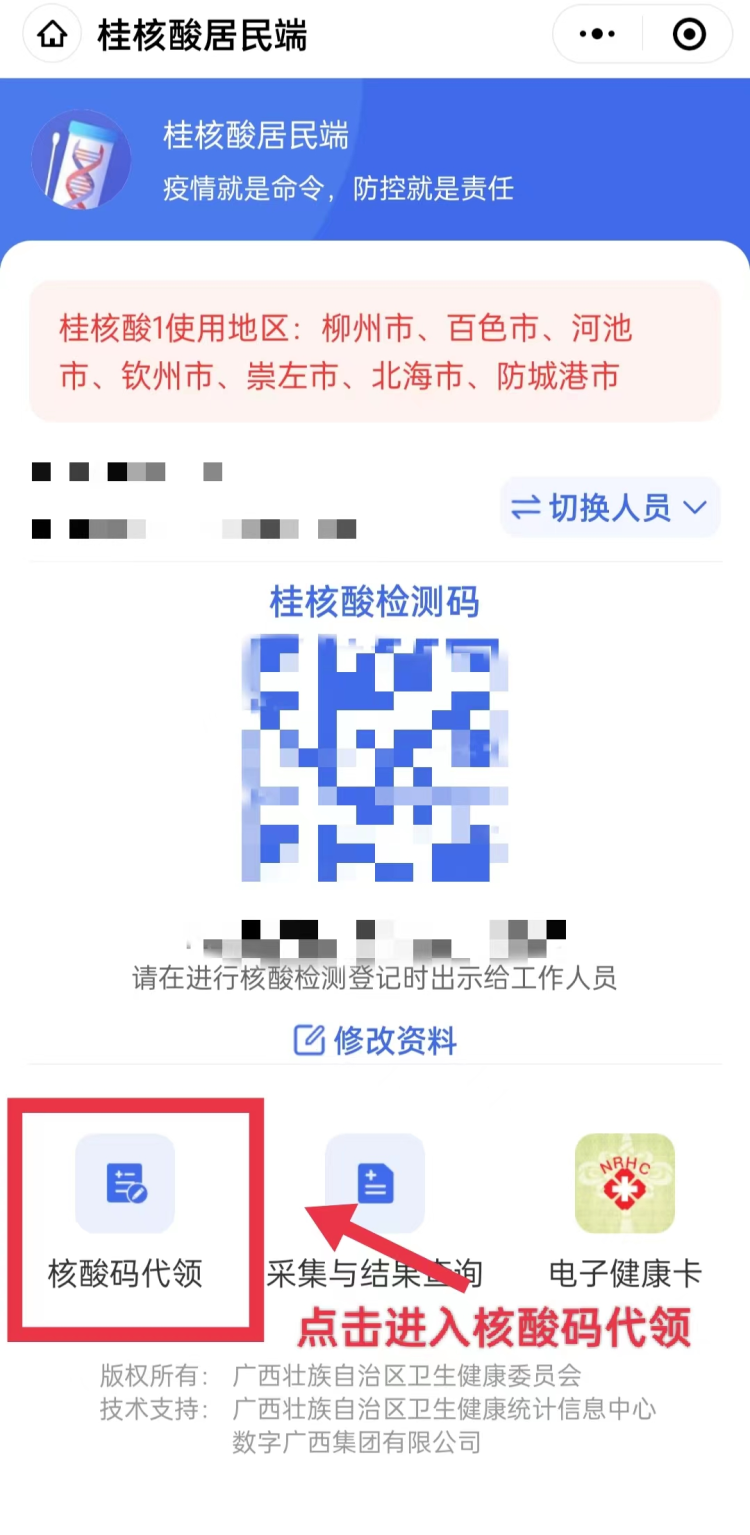
Task: Close the mini program via circle button
Action: 688,35
